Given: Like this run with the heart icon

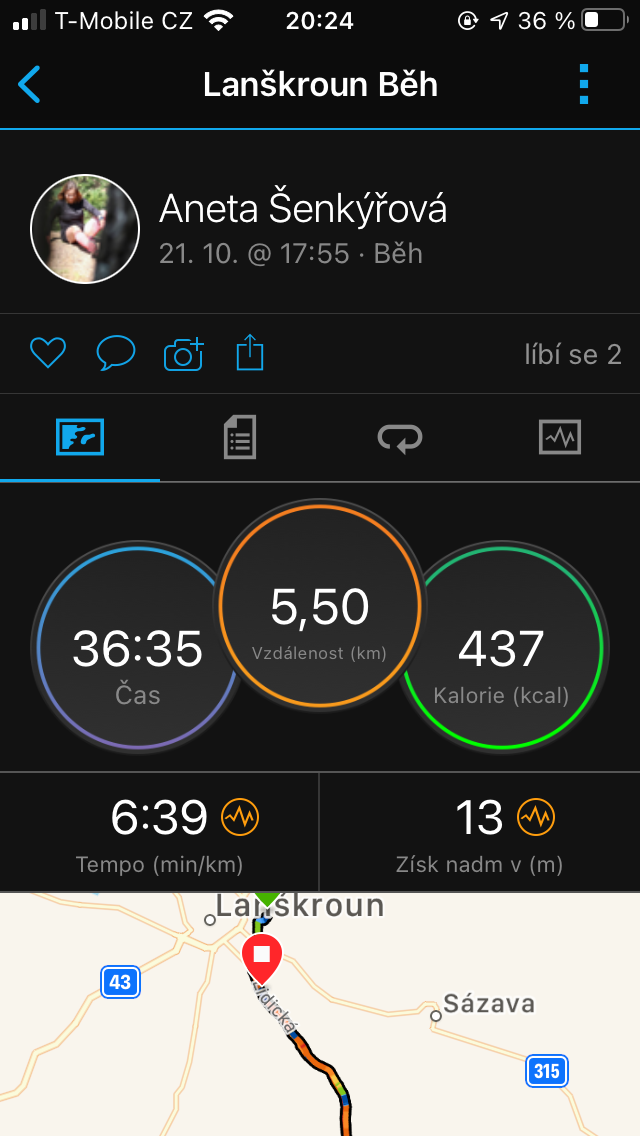Looking at the screenshot, I should 48,354.
